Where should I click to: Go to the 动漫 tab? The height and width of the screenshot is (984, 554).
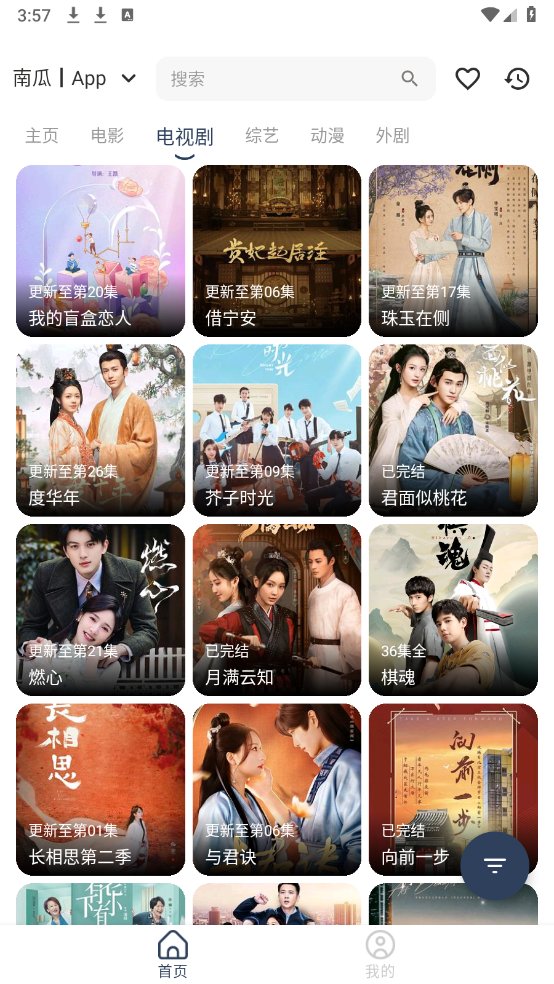327,136
